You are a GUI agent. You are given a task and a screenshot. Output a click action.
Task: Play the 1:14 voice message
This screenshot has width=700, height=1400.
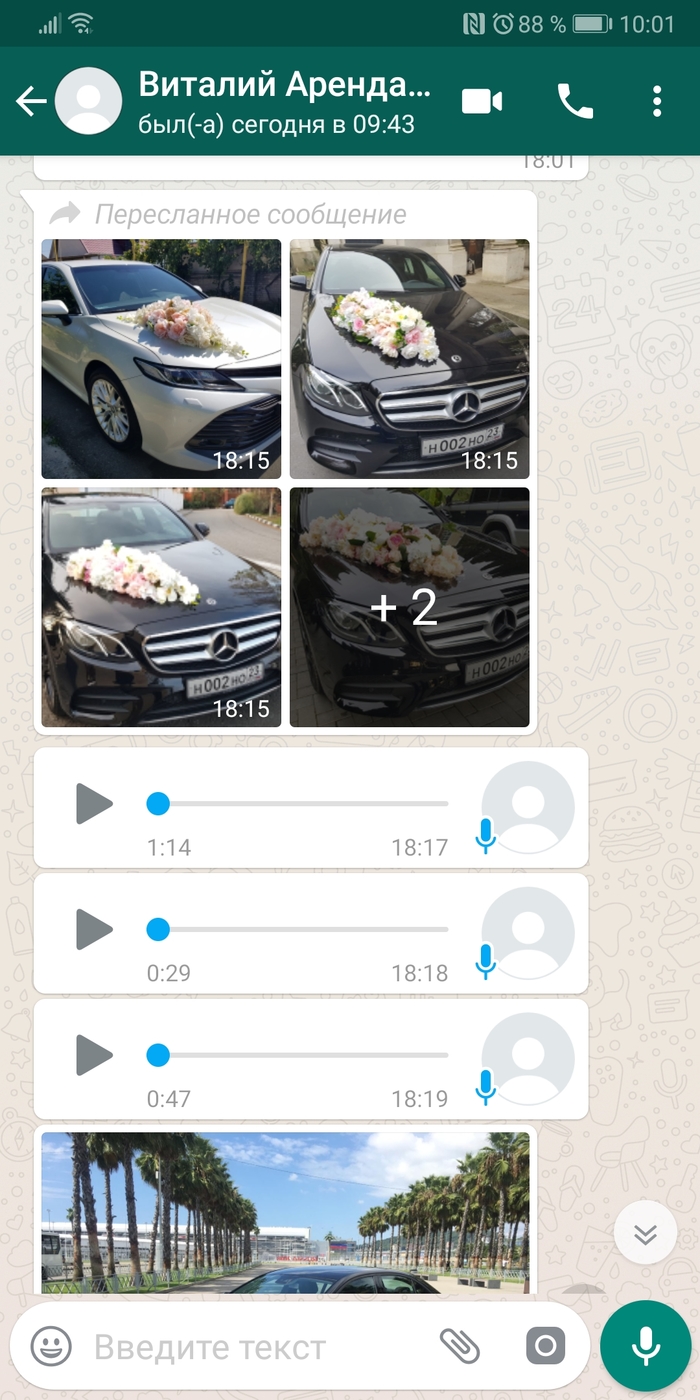pyautogui.click(x=94, y=803)
